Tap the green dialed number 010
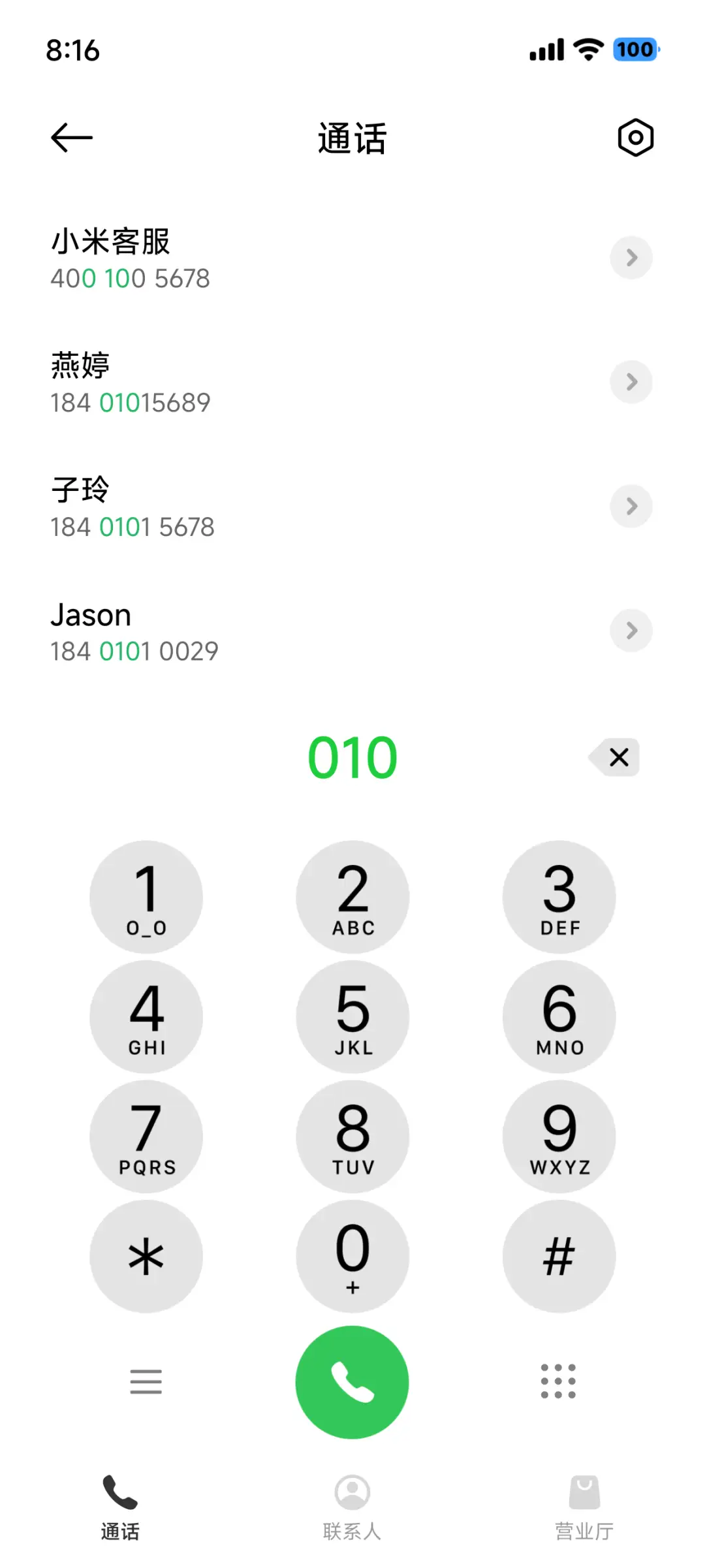Viewport: 705px width, 1568px height. [352, 757]
